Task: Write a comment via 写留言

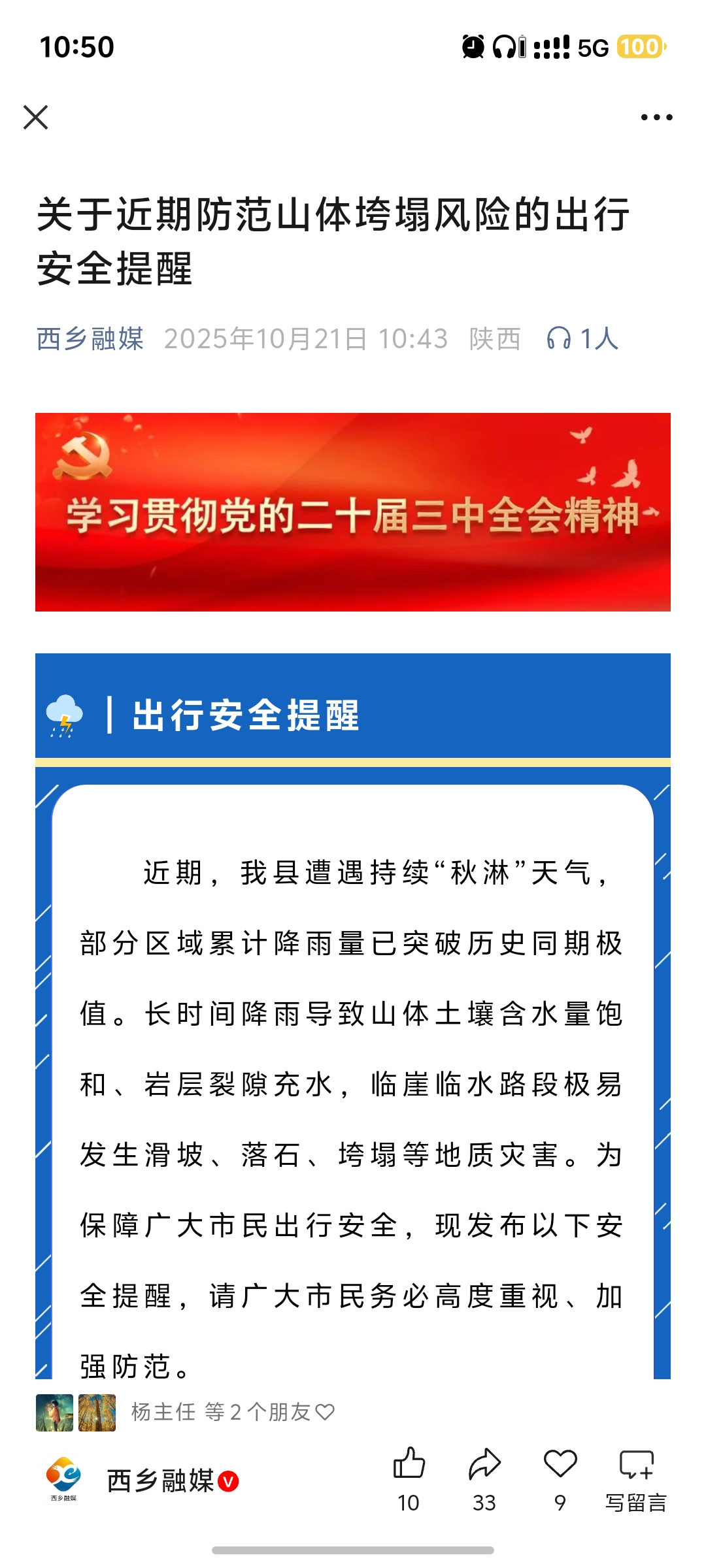Action: 636,1480
